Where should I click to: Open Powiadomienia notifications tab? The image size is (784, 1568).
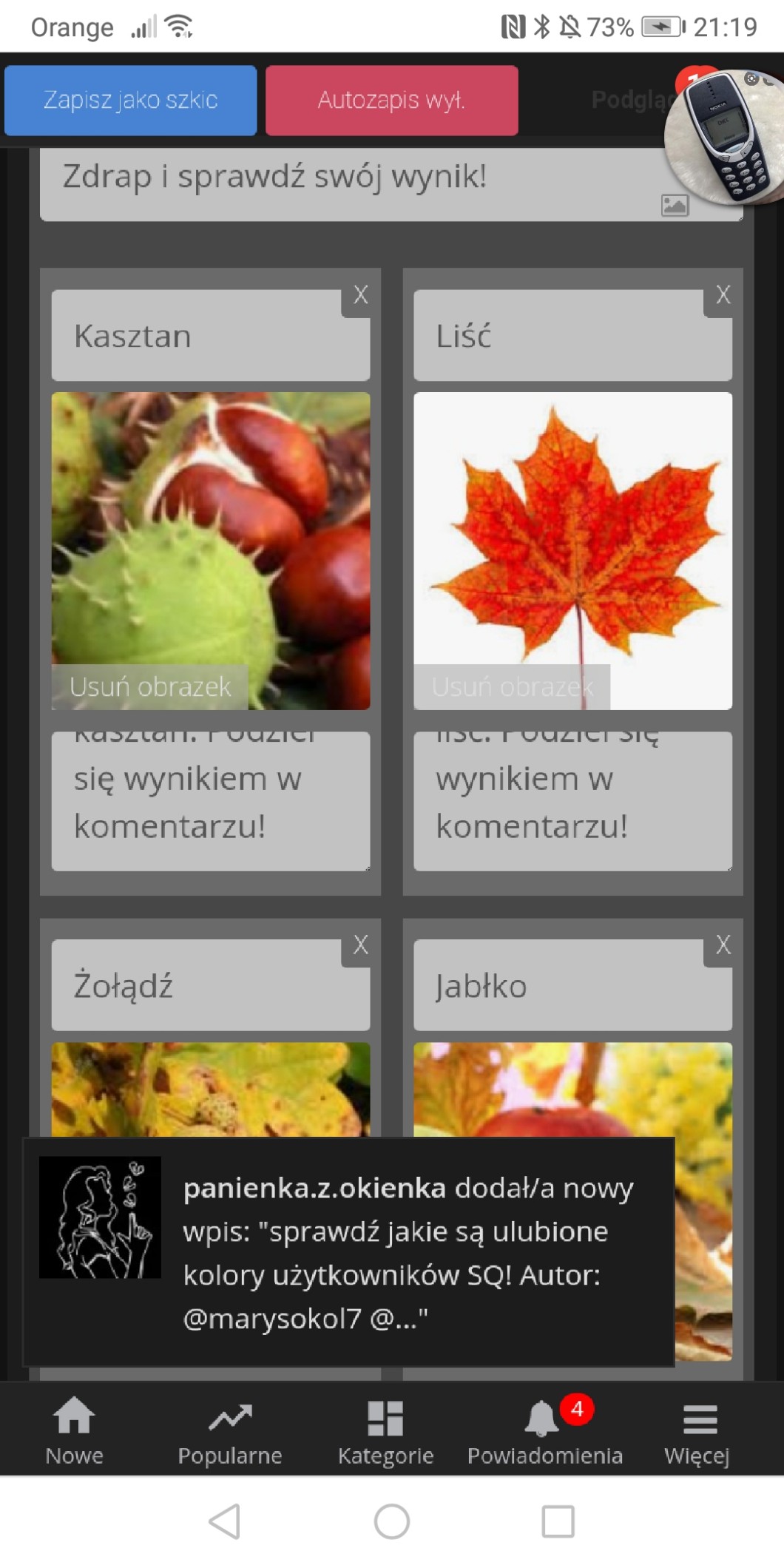pyautogui.click(x=545, y=1431)
